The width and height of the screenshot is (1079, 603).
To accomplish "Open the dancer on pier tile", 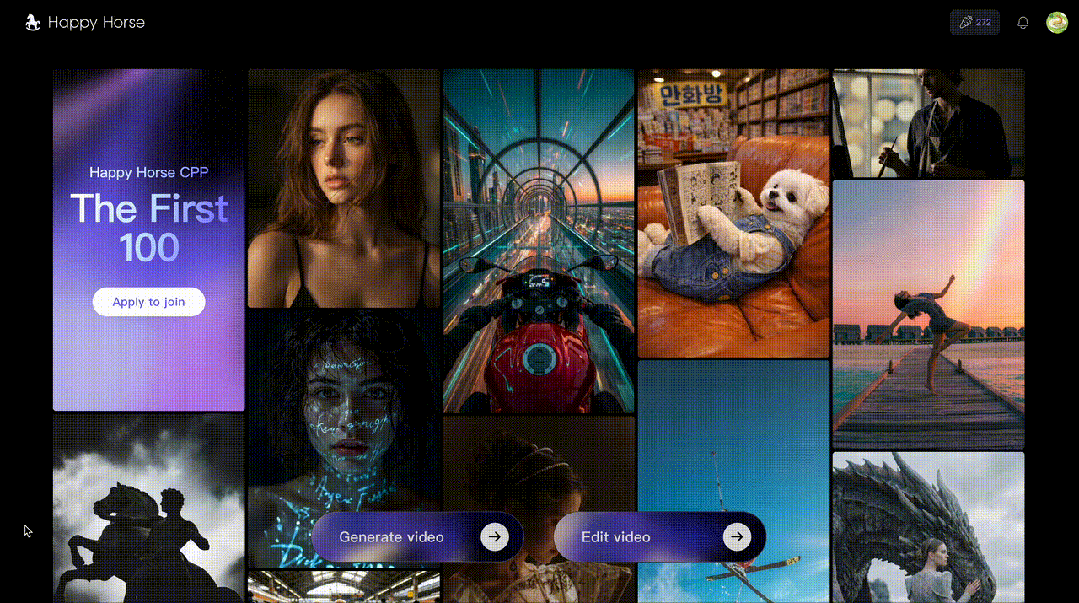I will tap(928, 314).
